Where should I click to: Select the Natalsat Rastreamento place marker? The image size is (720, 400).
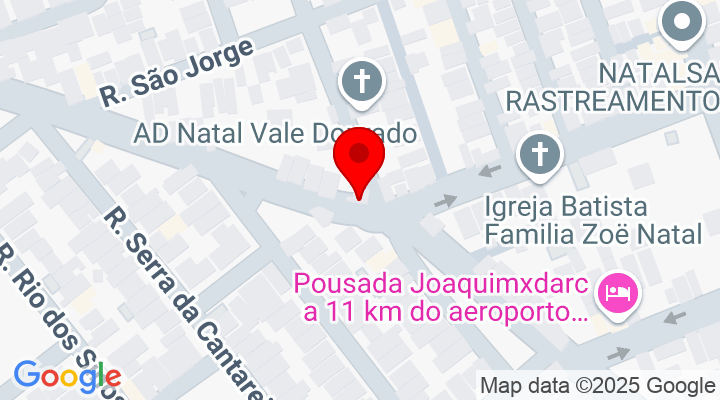click(685, 23)
